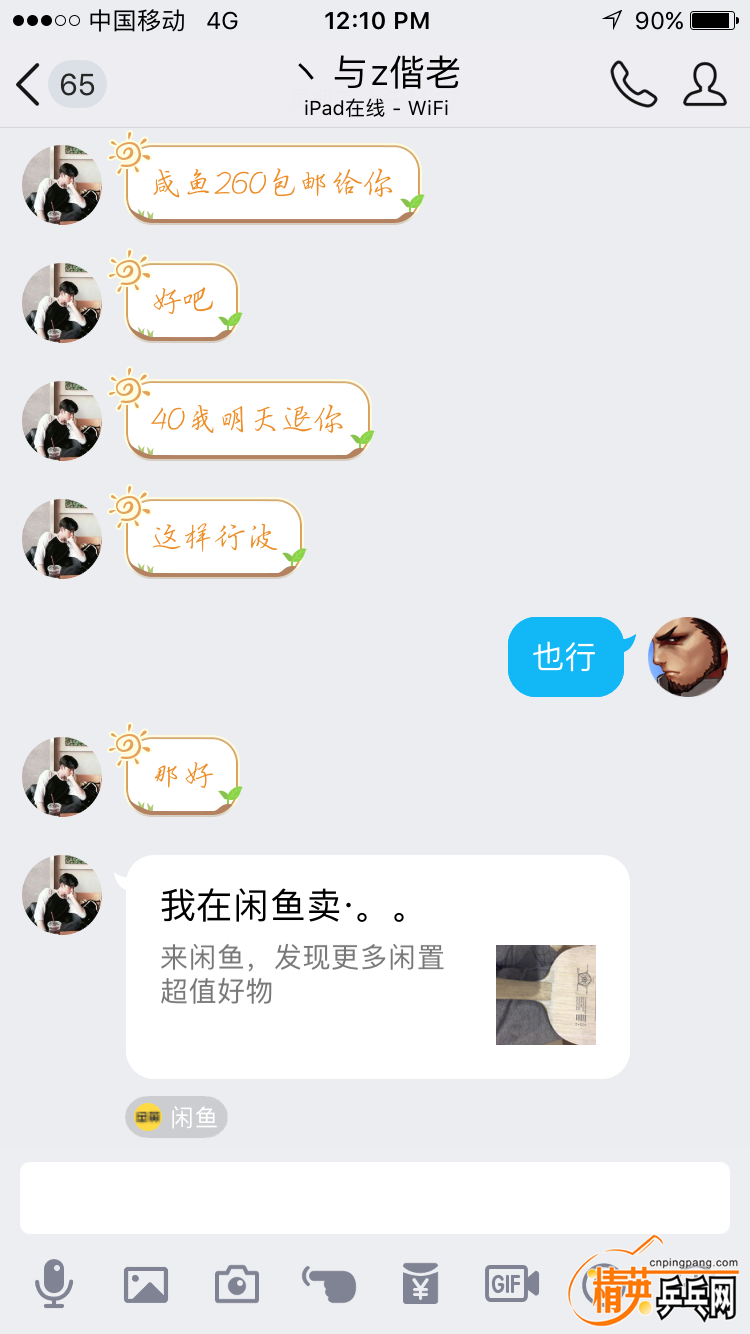This screenshot has height=1334, width=750.
Task: Send a poke with the pointing hand icon
Action: pos(329,1283)
